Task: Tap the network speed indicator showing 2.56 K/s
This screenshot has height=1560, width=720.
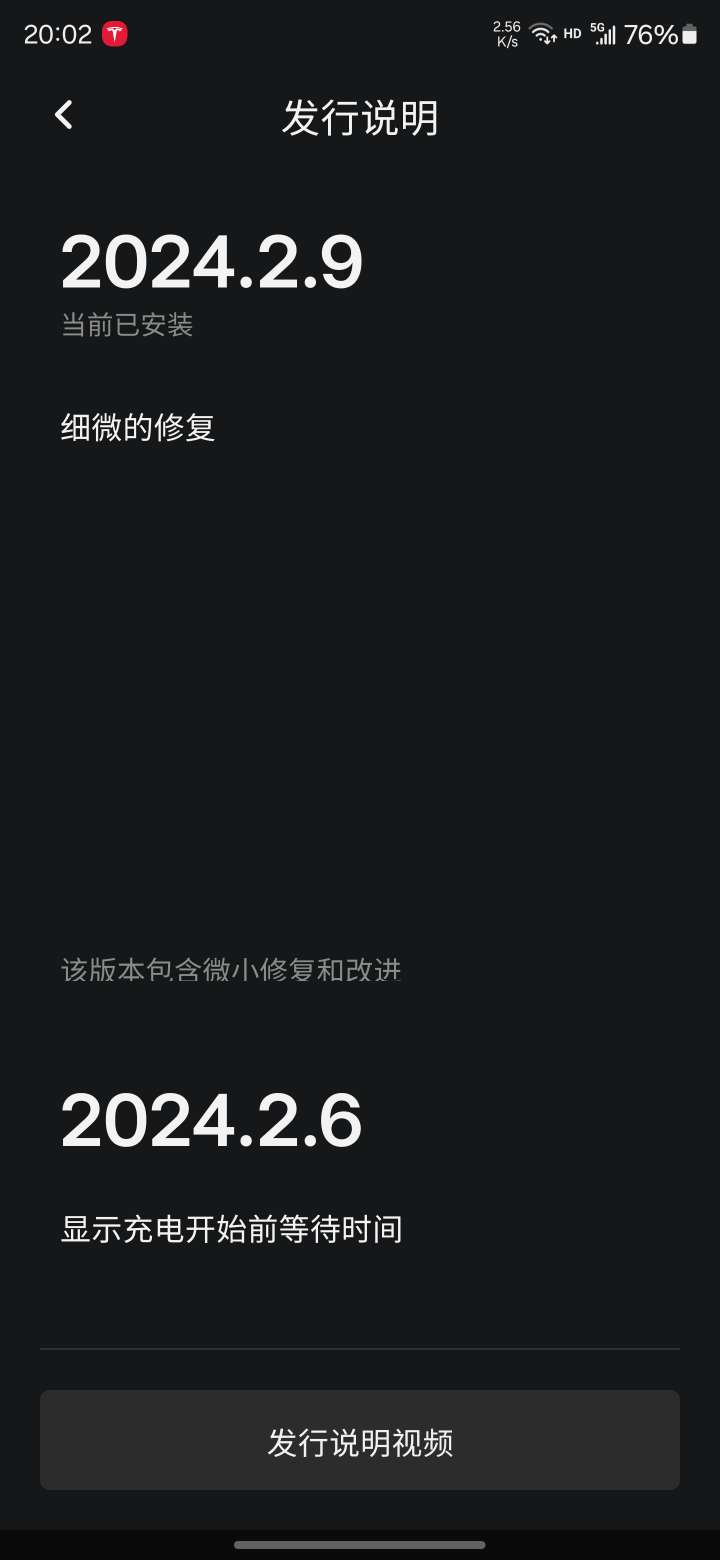Action: 507,33
